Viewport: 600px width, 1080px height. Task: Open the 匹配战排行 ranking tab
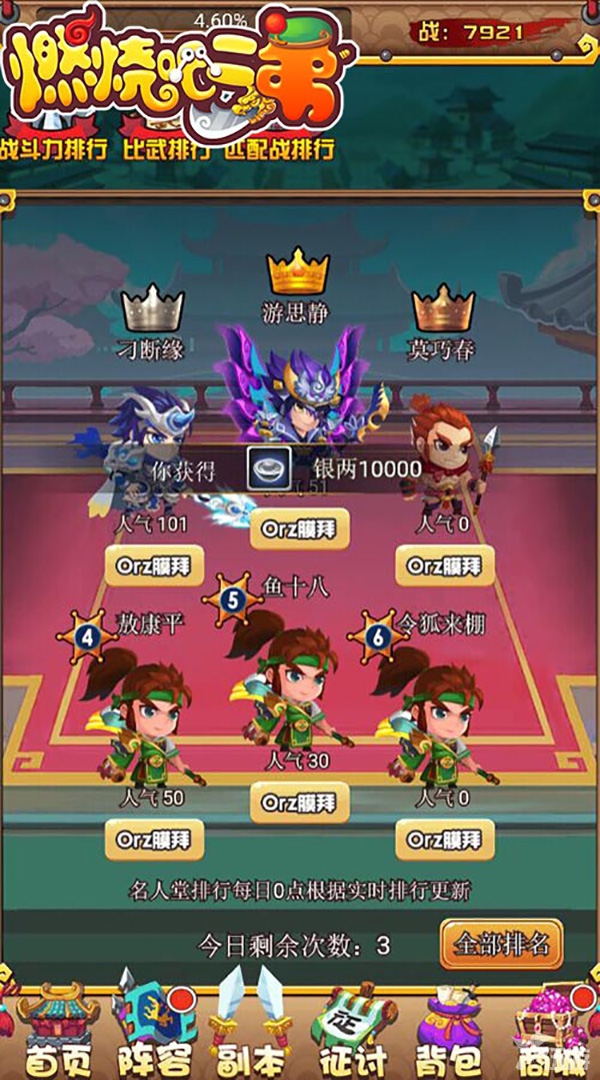279,149
